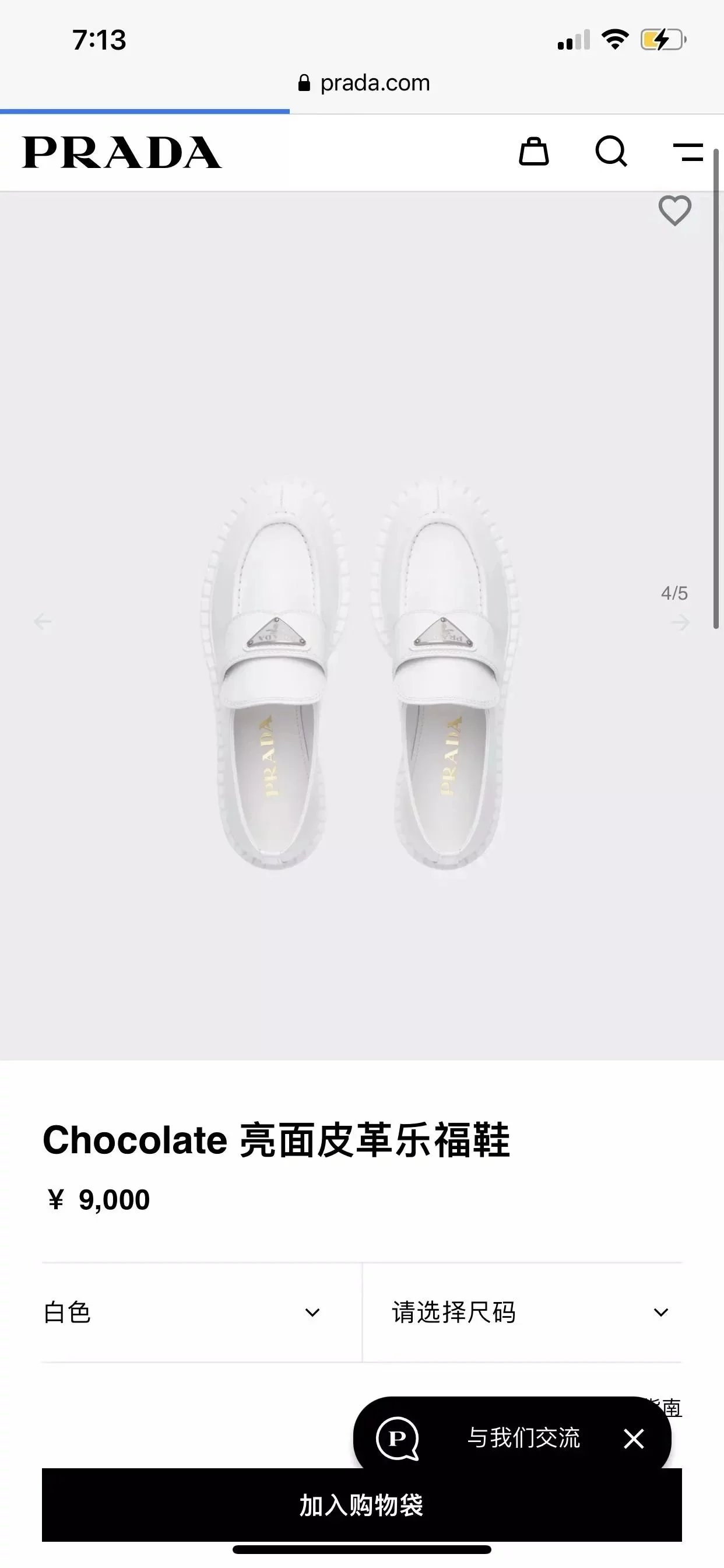This screenshot has width=724, height=1568.
Task: Dismiss the 与我们交流 chat bubble
Action: pos(633,1439)
